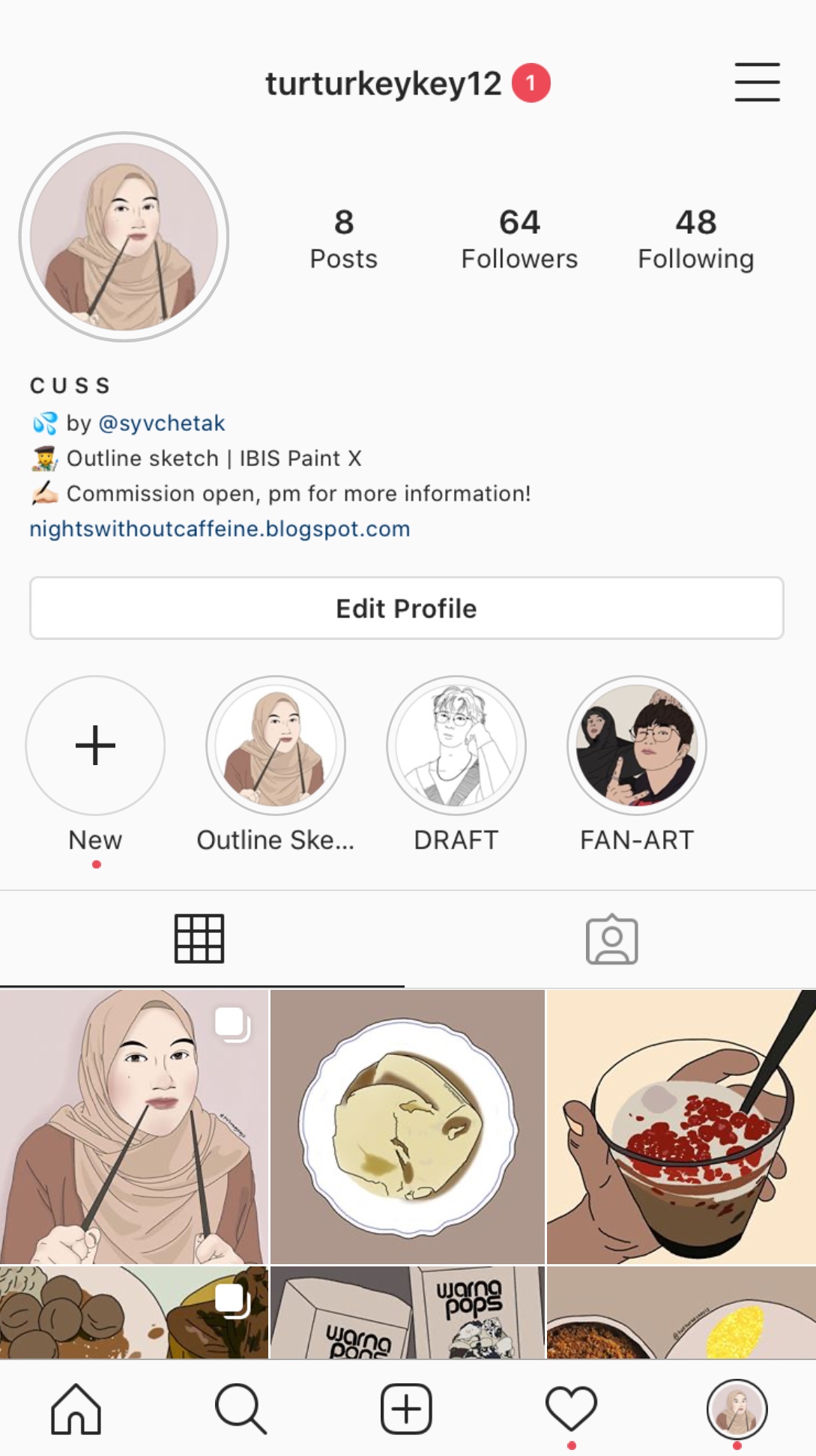
Task: View the DRAFT highlight
Action: 456,746
